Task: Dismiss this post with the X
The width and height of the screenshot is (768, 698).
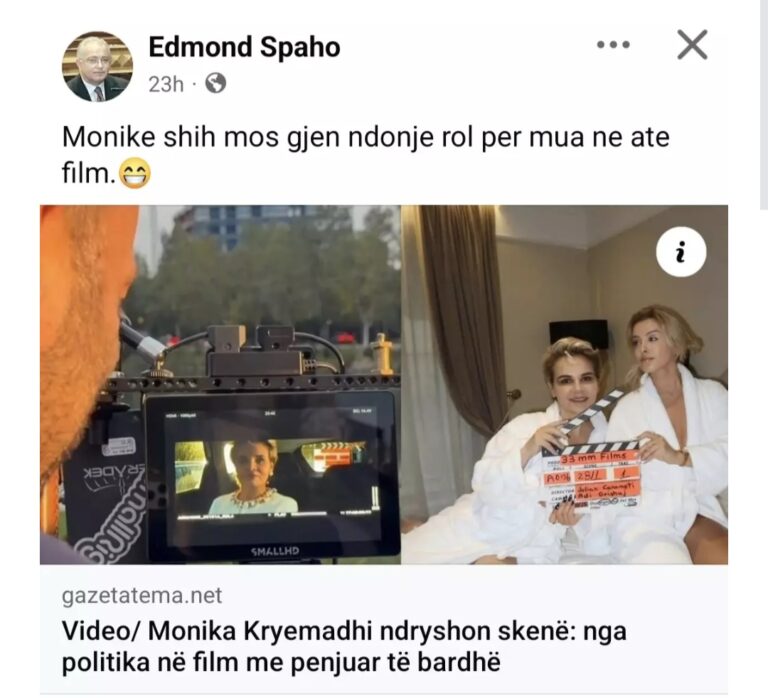Action: point(692,45)
